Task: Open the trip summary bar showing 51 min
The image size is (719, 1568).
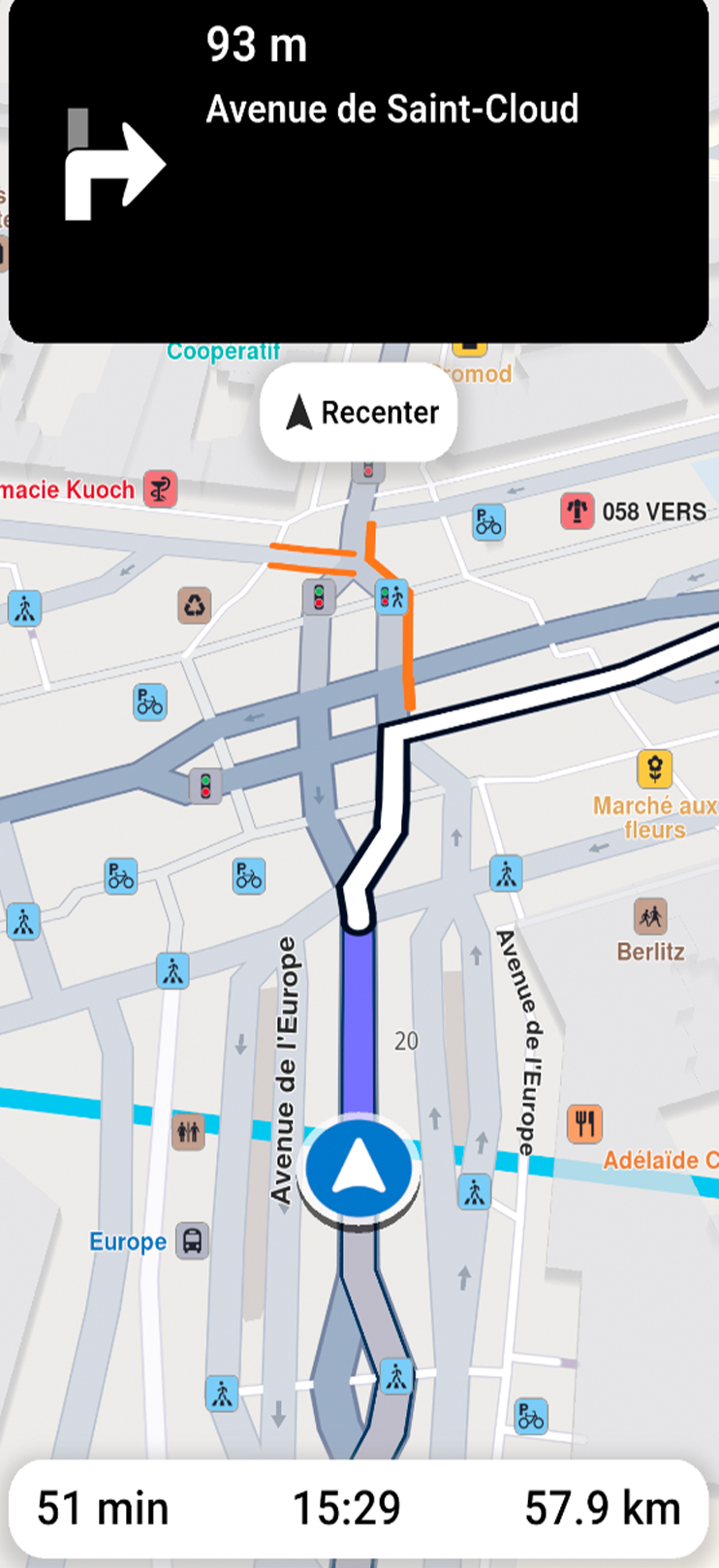Action: [x=359, y=1508]
